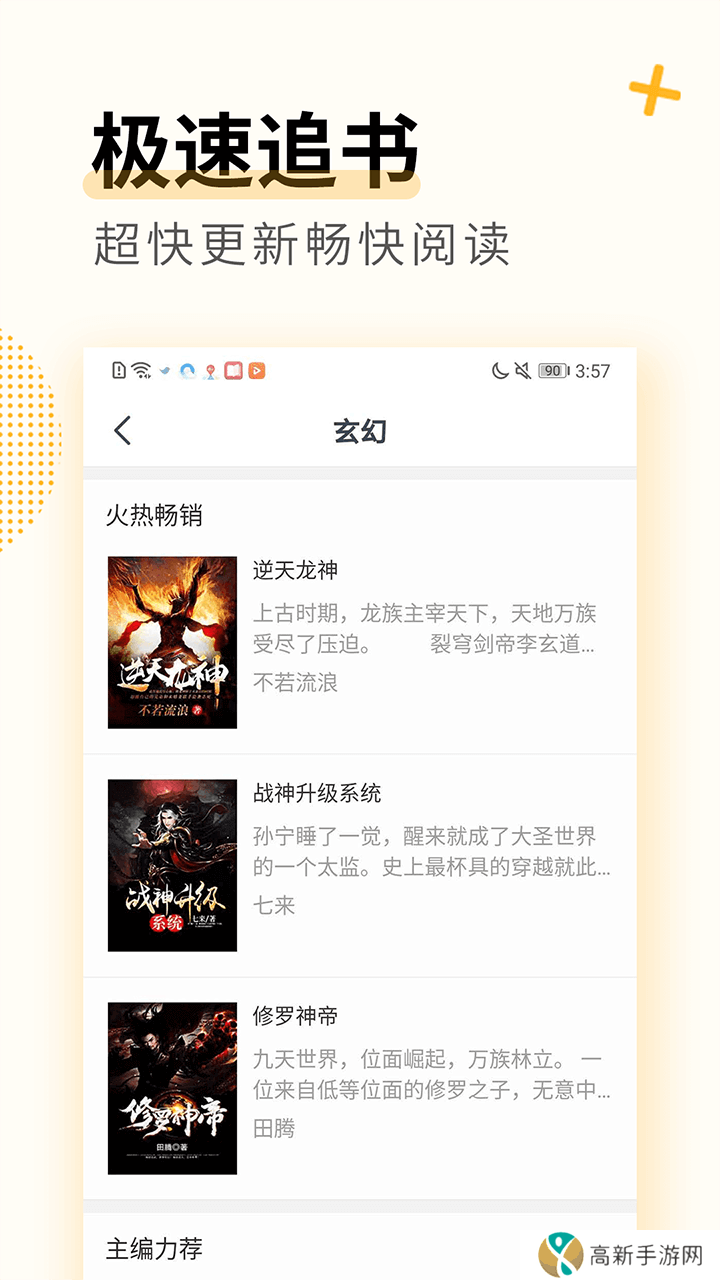The height and width of the screenshot is (1280, 720).
Task: Open the novel 逆天龙神
Action: coord(297,569)
